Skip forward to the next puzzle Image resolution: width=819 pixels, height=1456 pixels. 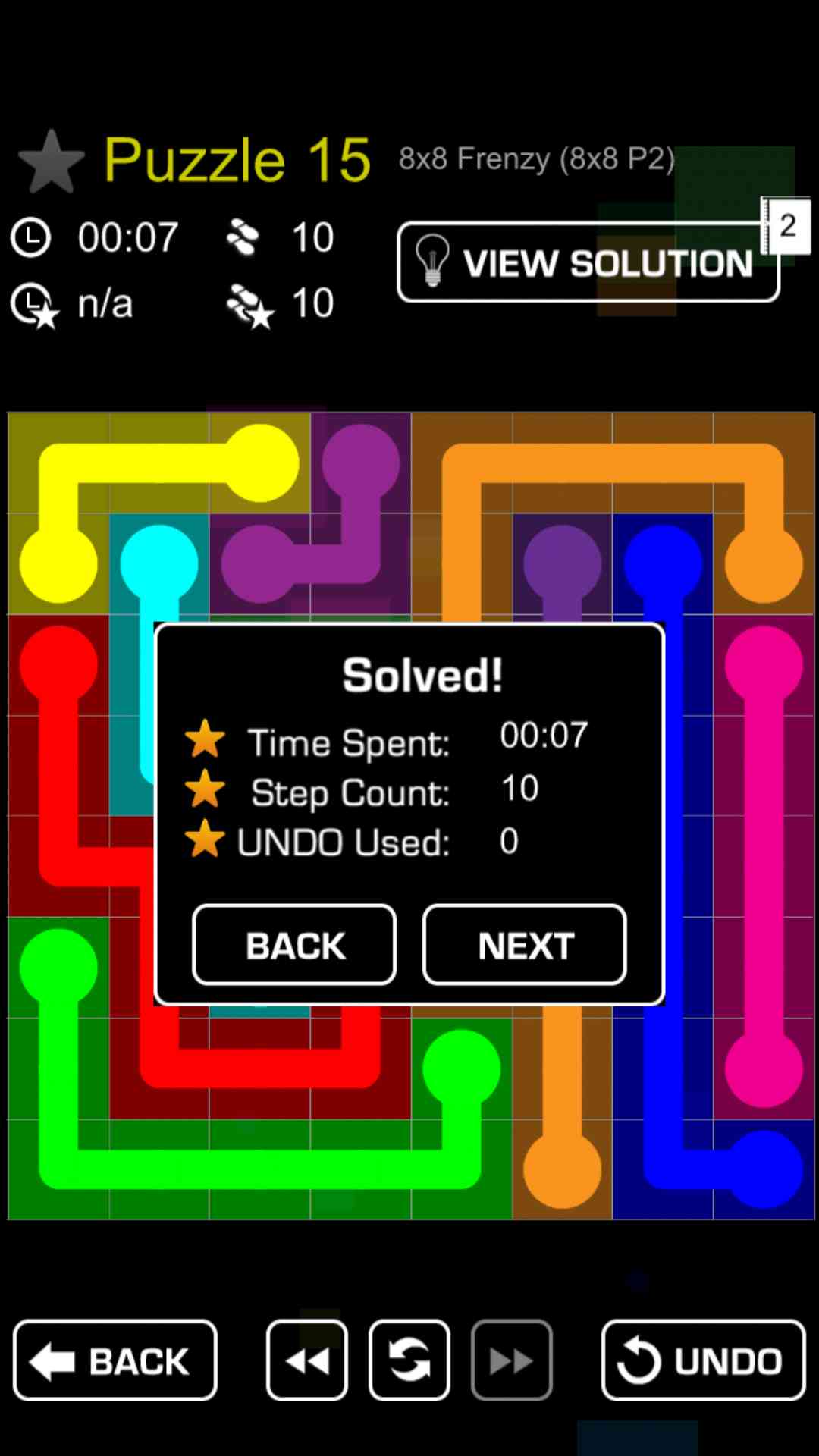pos(512,1360)
